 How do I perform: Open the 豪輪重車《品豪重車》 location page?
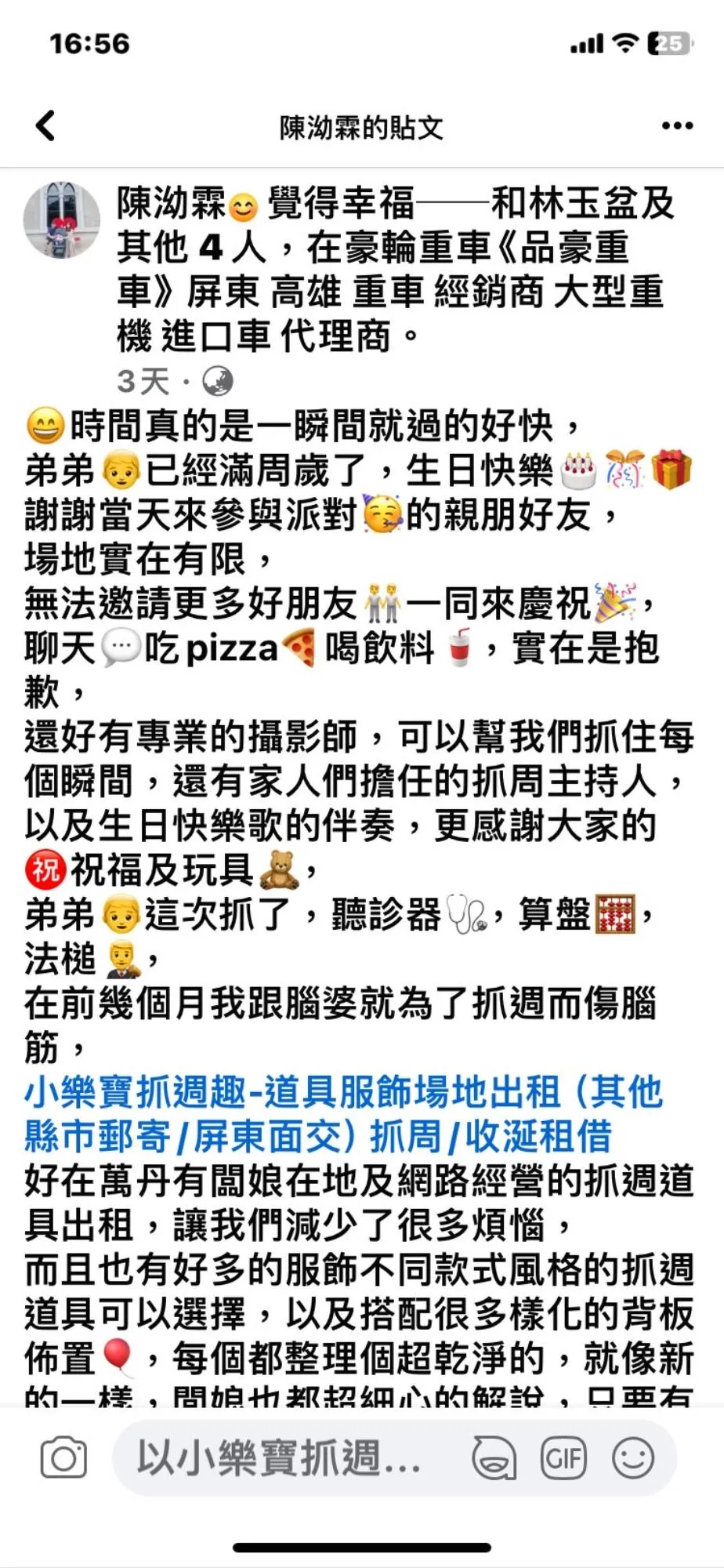[x=470, y=249]
